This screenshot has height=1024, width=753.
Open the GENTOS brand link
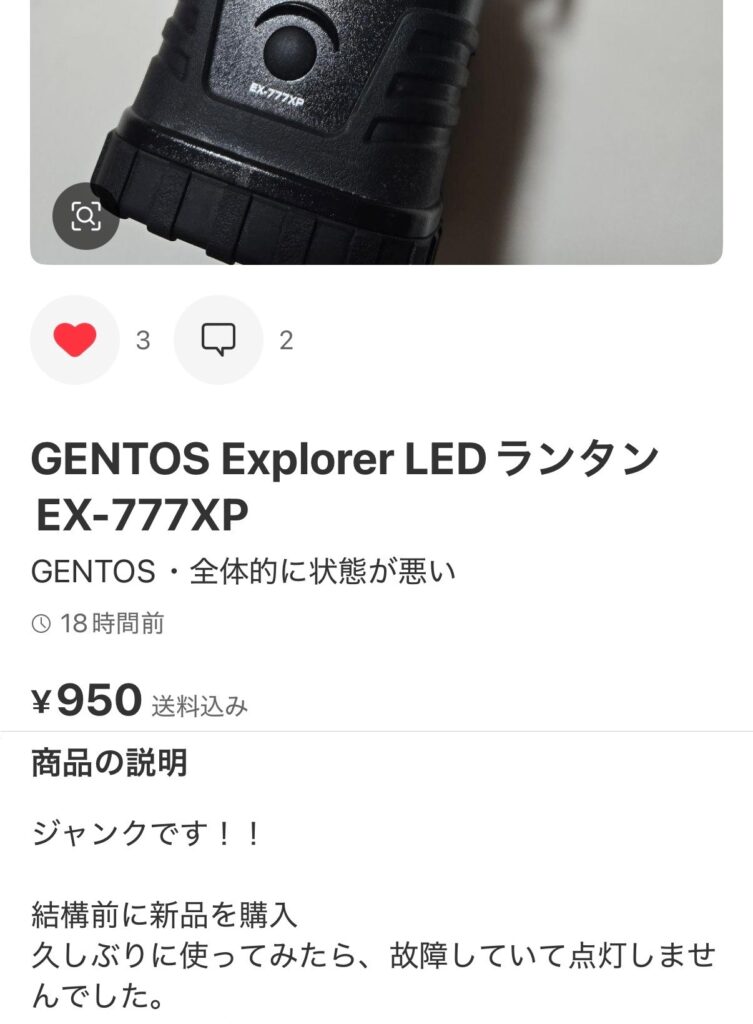[x=93, y=572]
